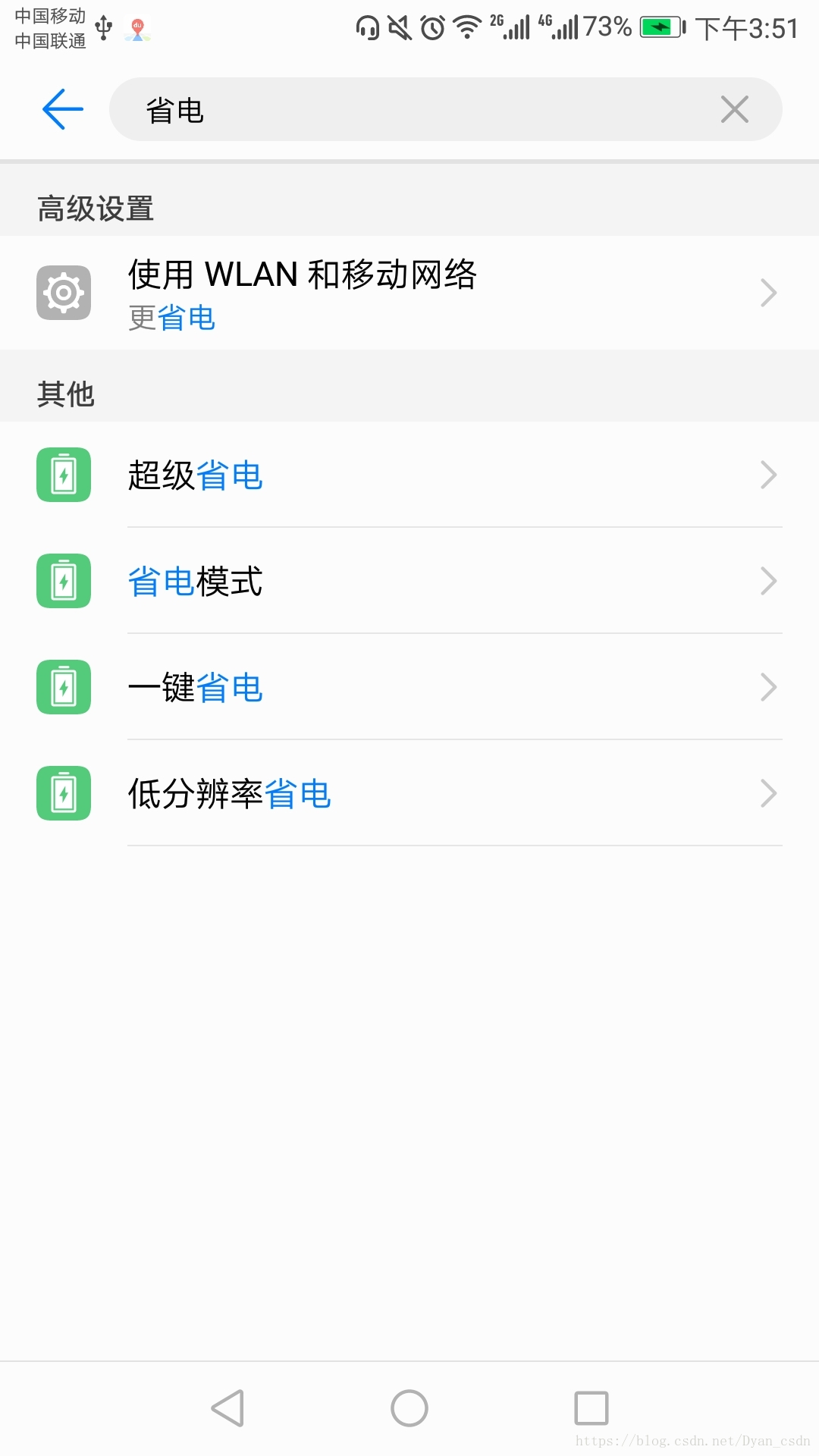Open 超级省电 result
Image resolution: width=819 pixels, height=1456 pixels.
click(x=409, y=475)
